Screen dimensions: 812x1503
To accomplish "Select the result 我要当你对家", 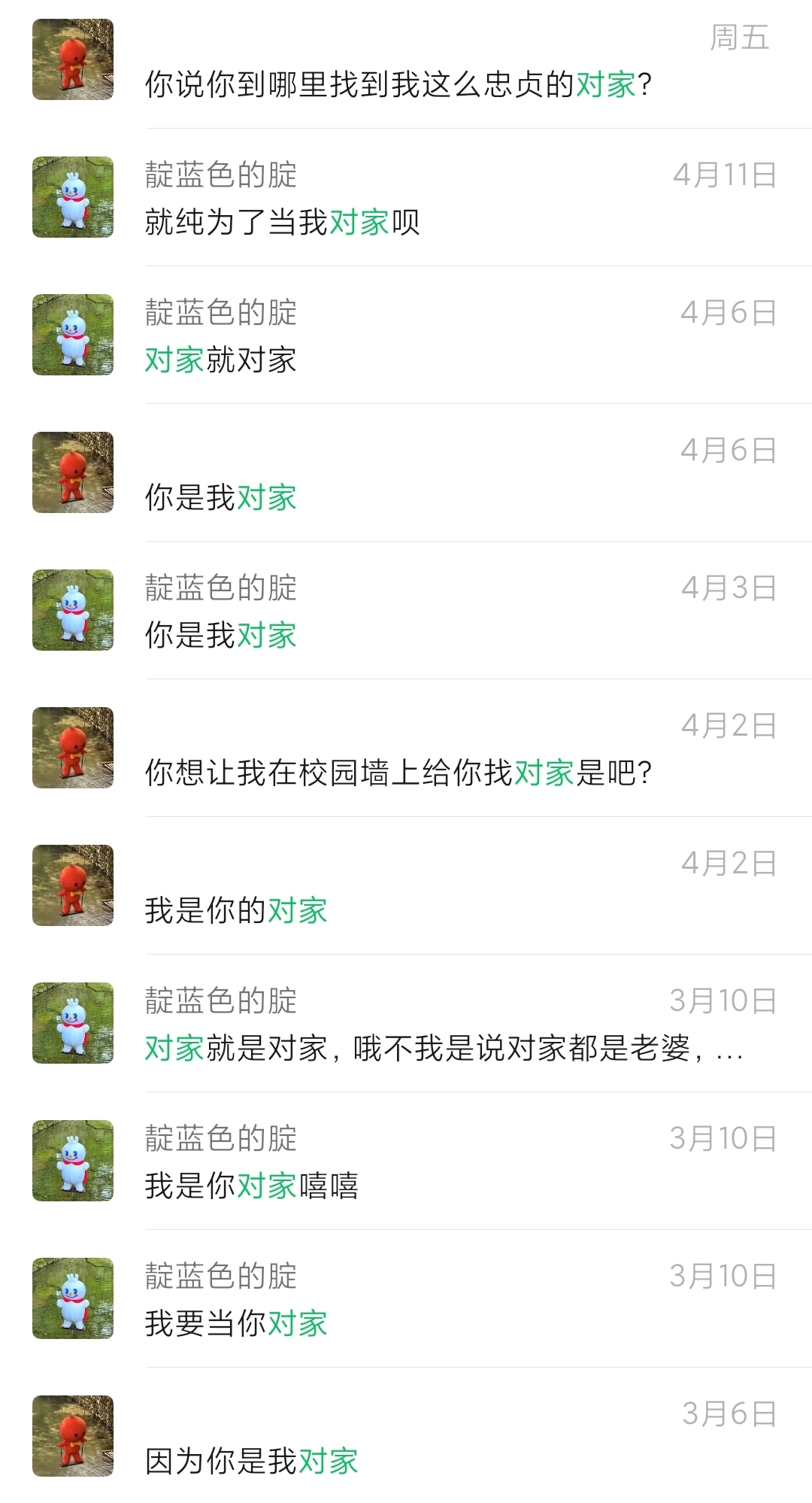I will pyautogui.click(x=236, y=1323).
